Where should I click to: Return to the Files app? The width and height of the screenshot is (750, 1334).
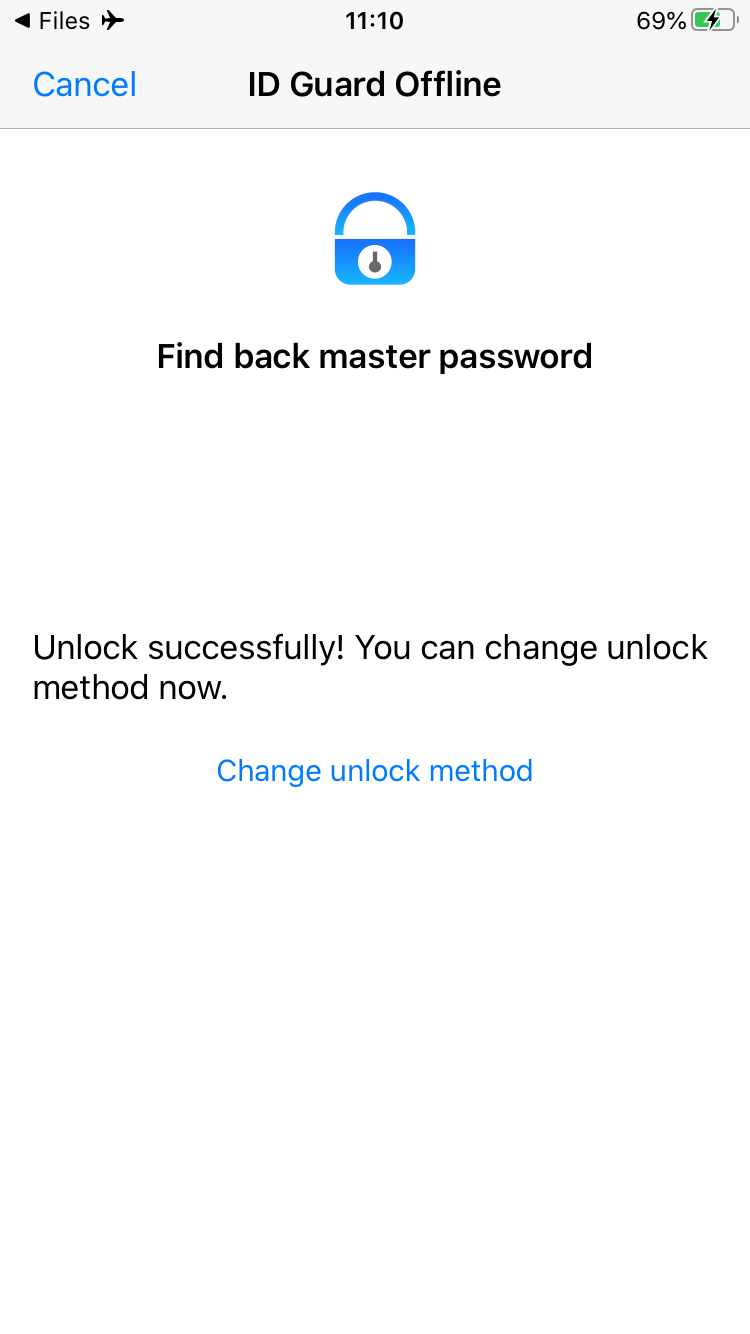pos(52,21)
